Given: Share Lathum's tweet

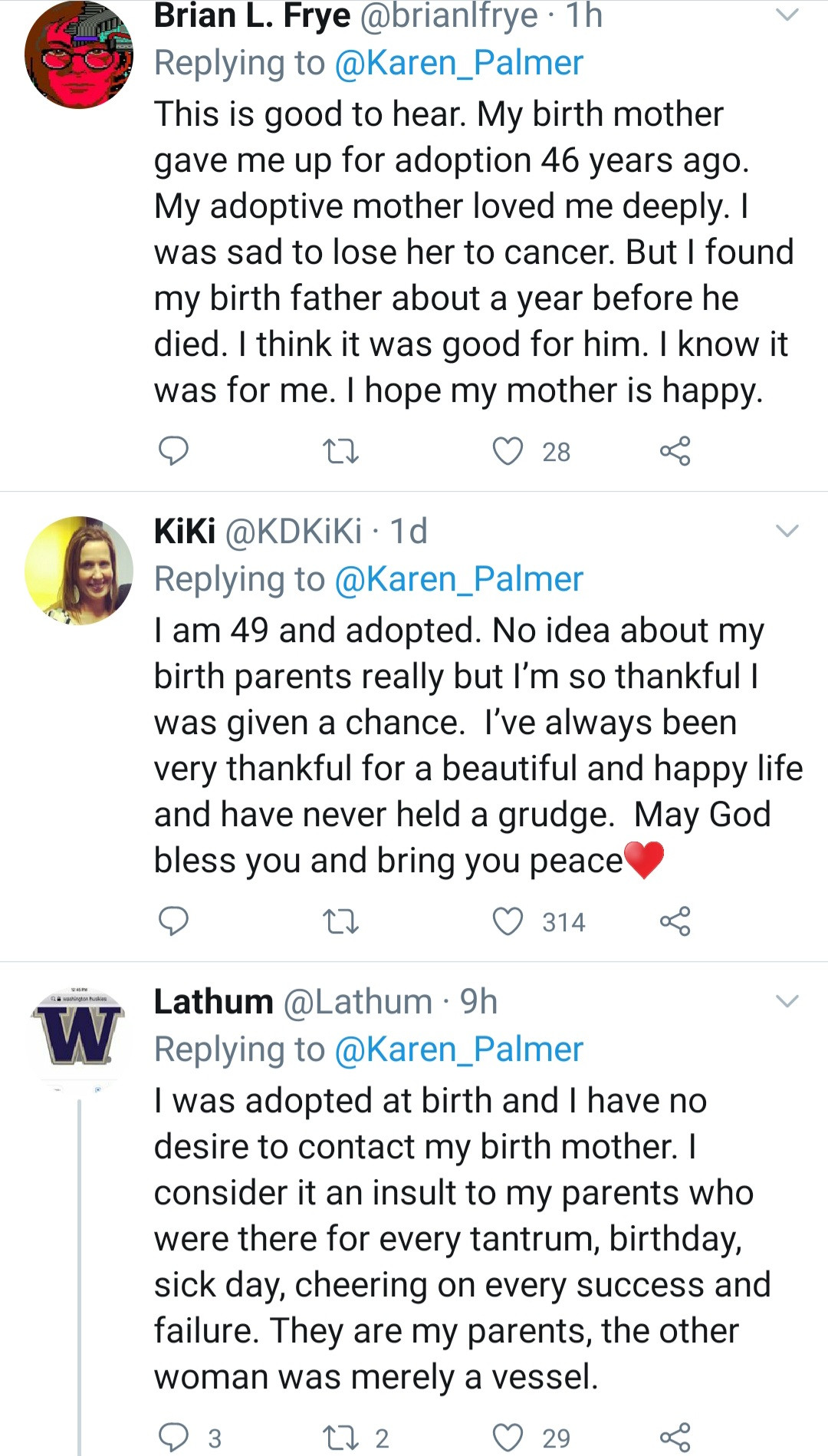Looking at the screenshot, I should [675, 1437].
